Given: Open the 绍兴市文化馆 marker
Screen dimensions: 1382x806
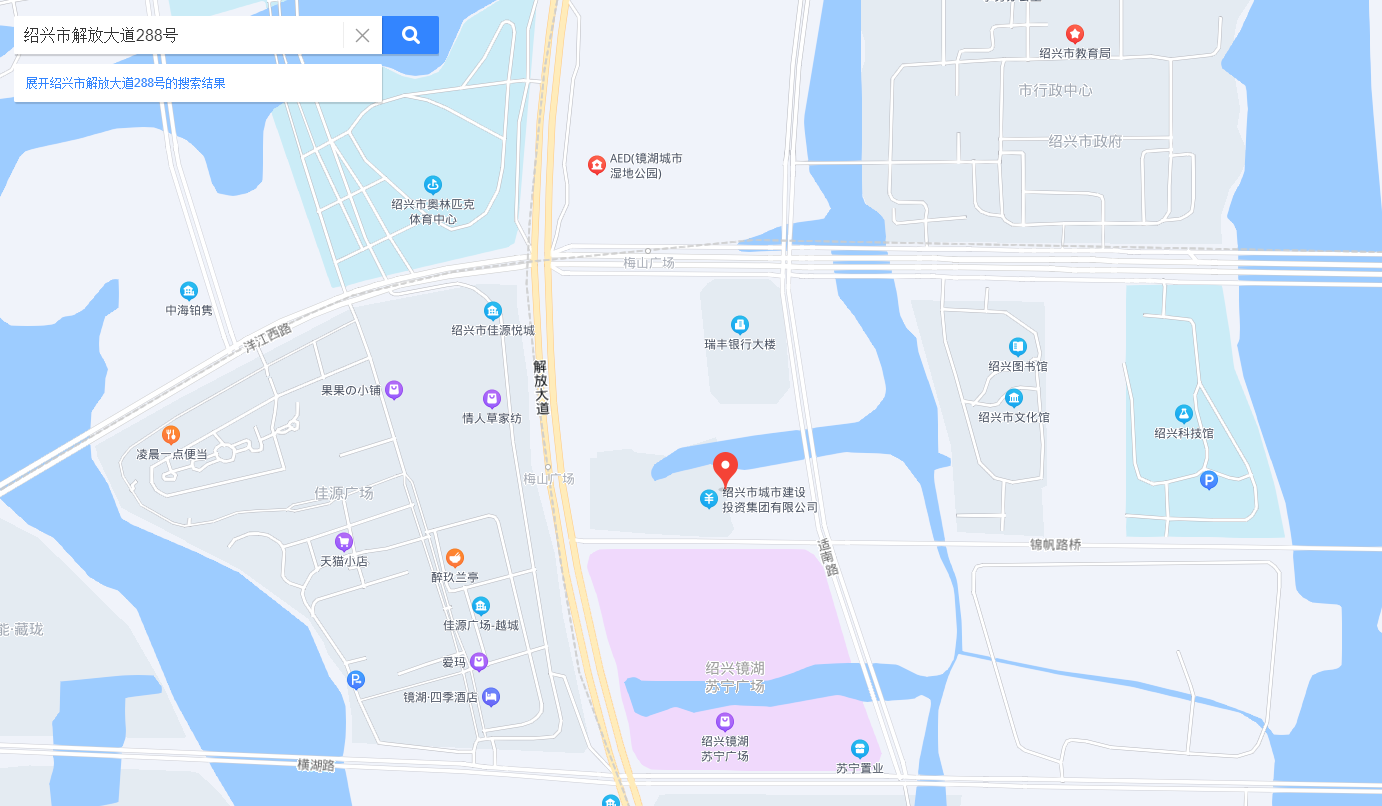Looking at the screenshot, I should coord(1013,398).
